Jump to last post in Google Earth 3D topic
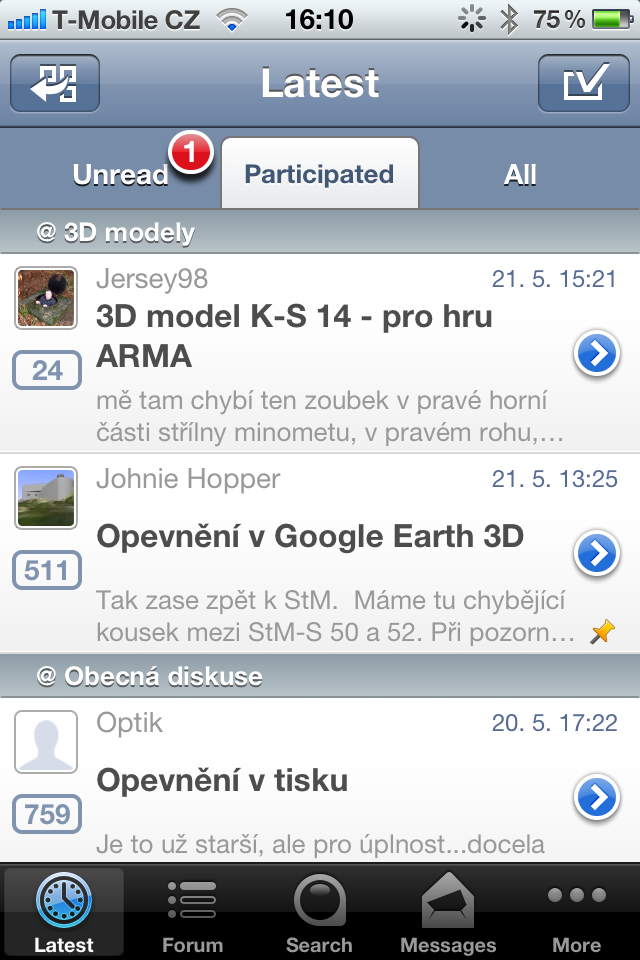This screenshot has width=640, height=960. (598, 553)
